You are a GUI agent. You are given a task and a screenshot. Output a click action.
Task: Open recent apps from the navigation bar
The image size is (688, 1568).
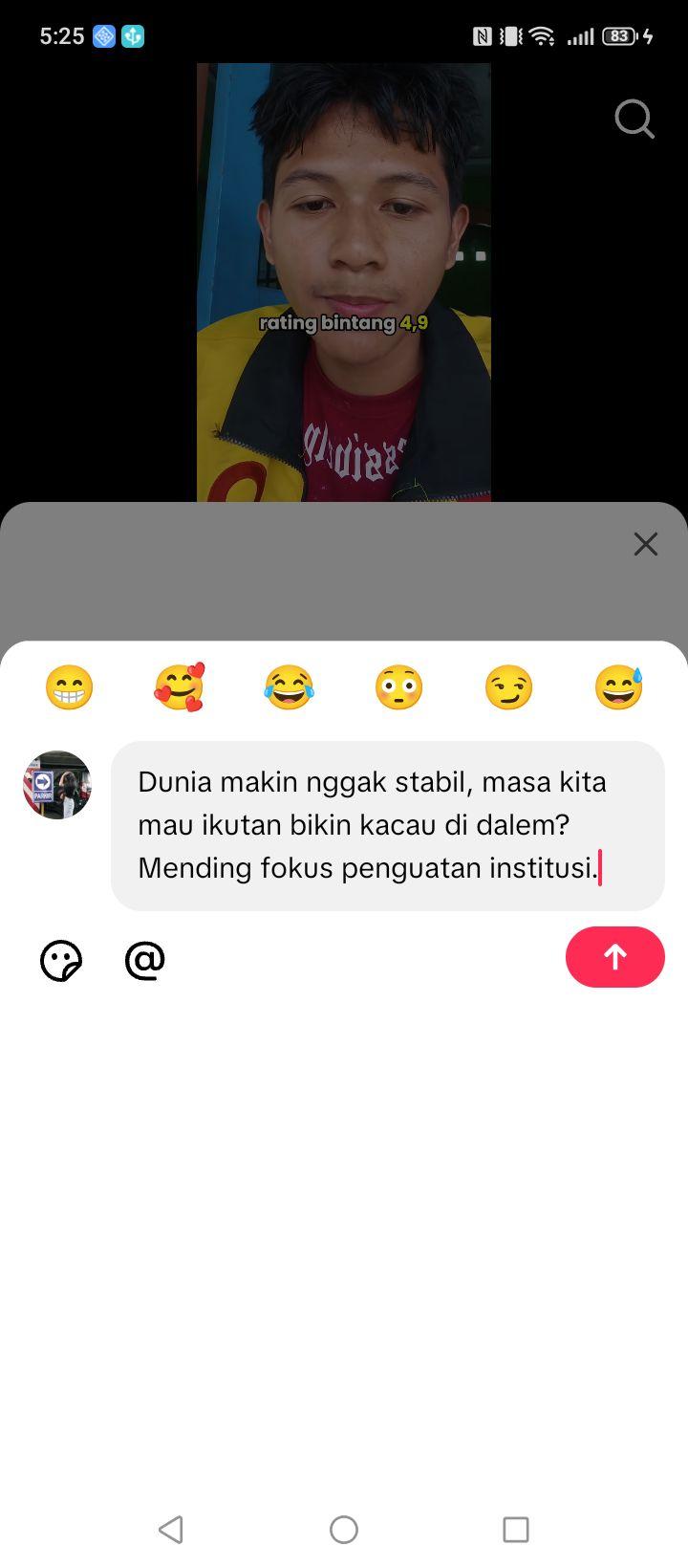click(x=516, y=1529)
